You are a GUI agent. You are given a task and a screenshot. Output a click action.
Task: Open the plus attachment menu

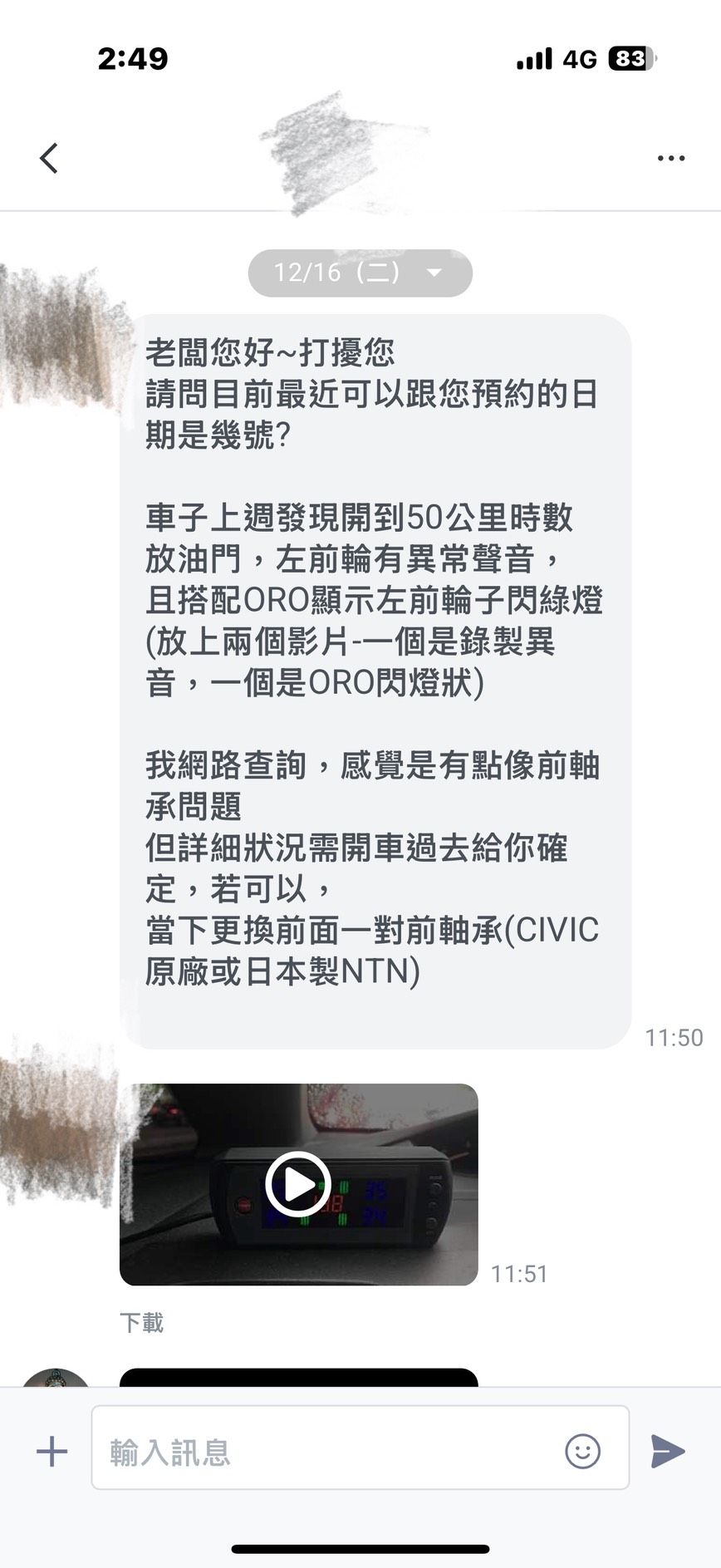[51, 1452]
